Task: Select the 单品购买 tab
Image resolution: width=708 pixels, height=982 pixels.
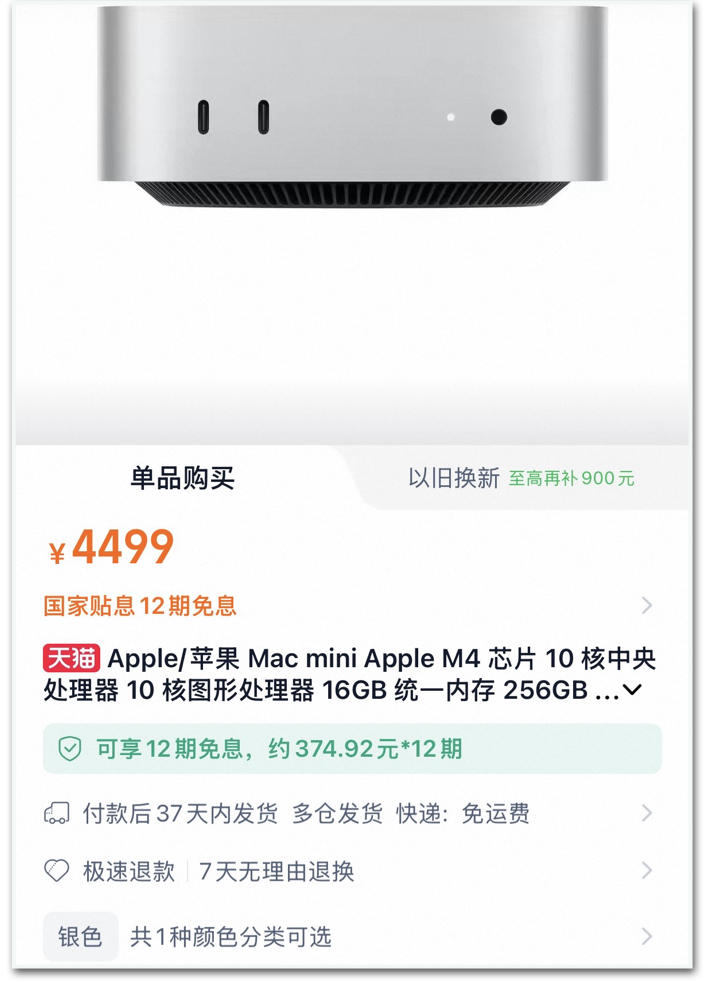Action: tap(182, 478)
